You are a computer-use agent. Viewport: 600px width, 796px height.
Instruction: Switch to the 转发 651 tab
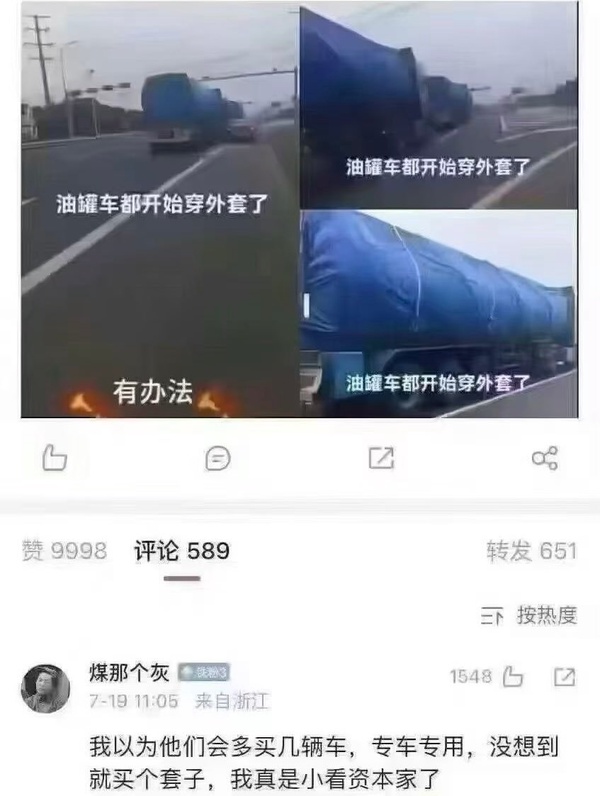pyautogui.click(x=531, y=551)
